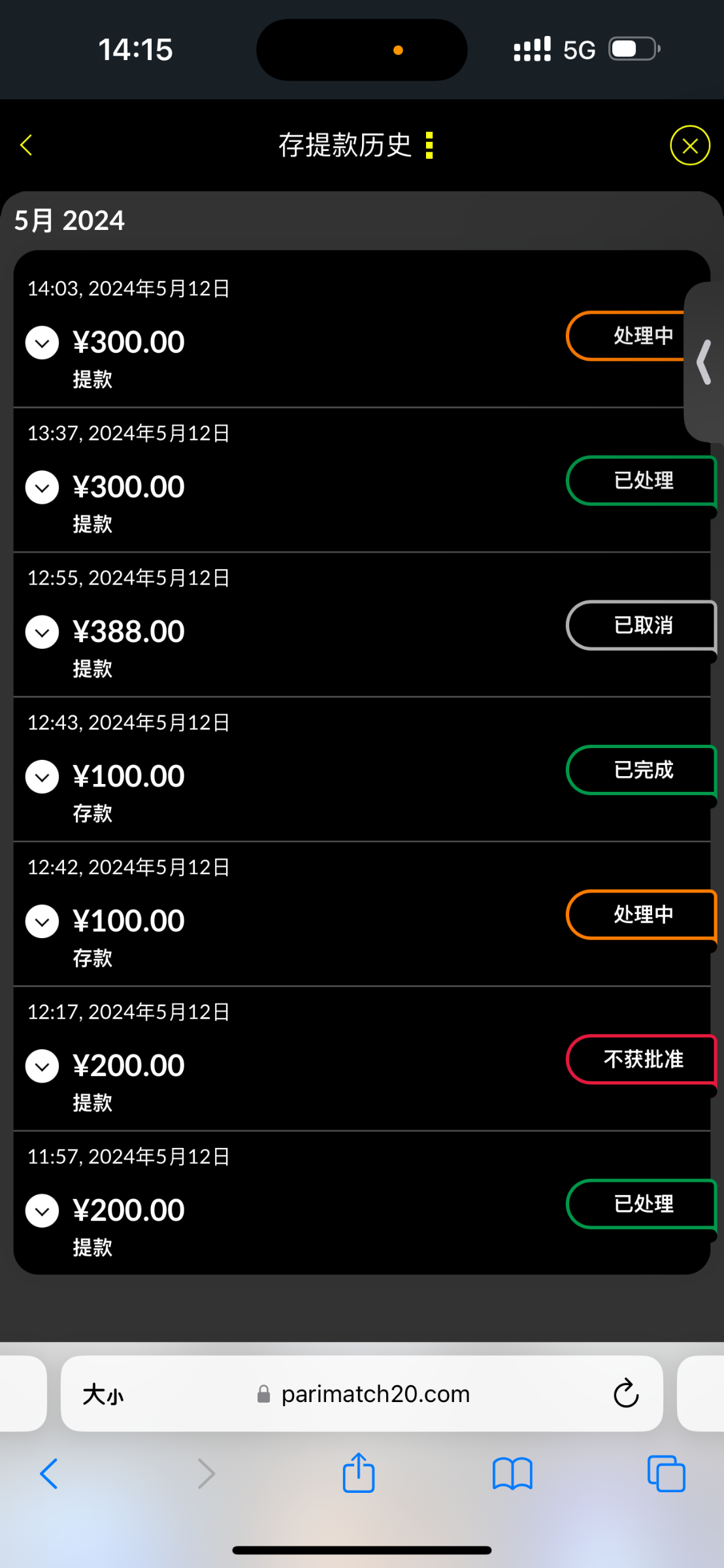Tap the parimatch20.com address bar
The height and width of the screenshot is (1568, 724).
click(x=375, y=1394)
